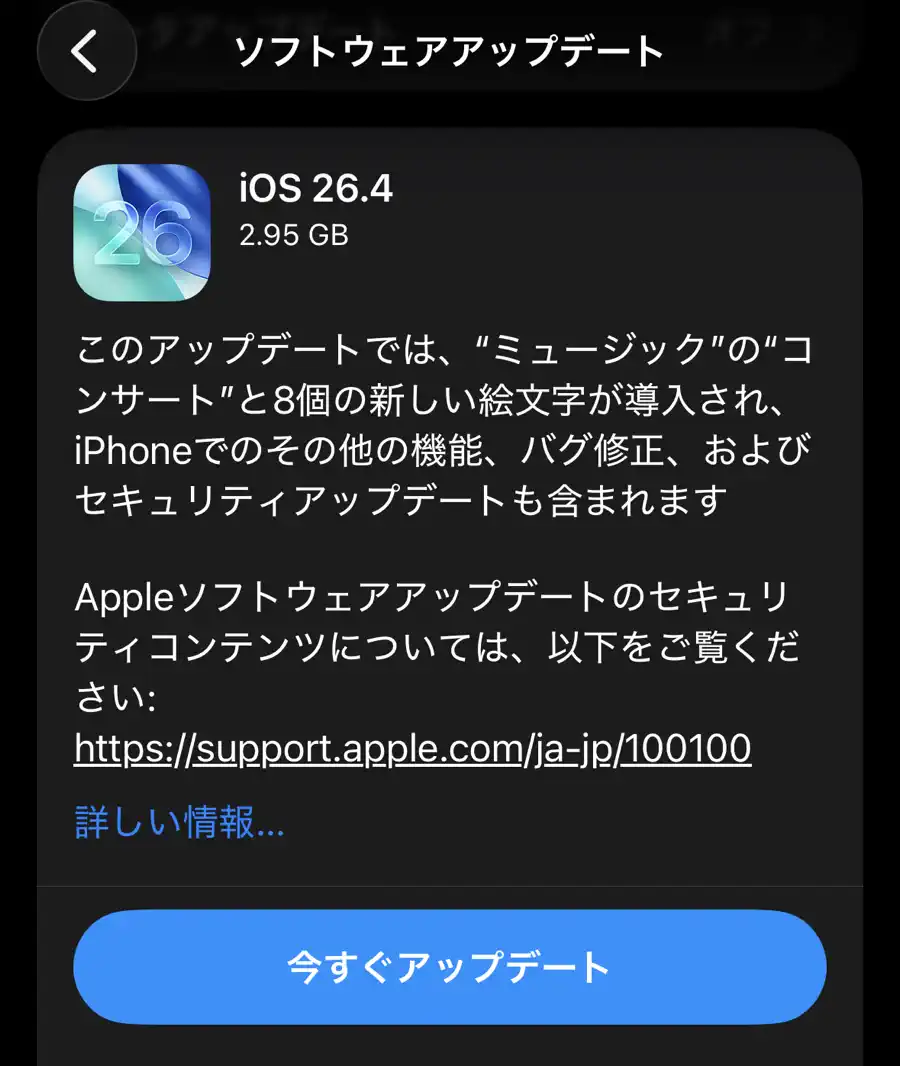The height and width of the screenshot is (1066, 900).
Task: Open the 詳しい情報 details link
Action: [180, 822]
